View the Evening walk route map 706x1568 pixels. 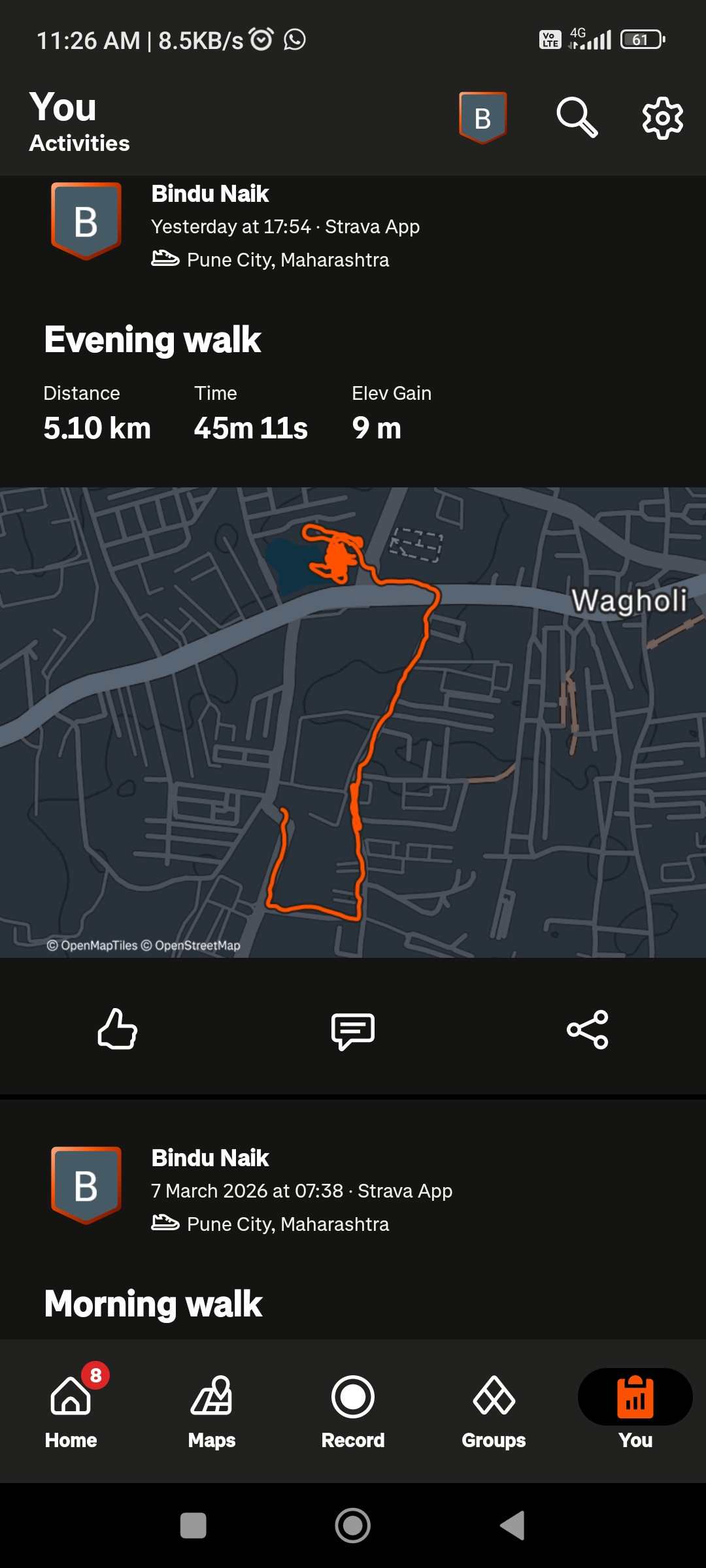353,722
